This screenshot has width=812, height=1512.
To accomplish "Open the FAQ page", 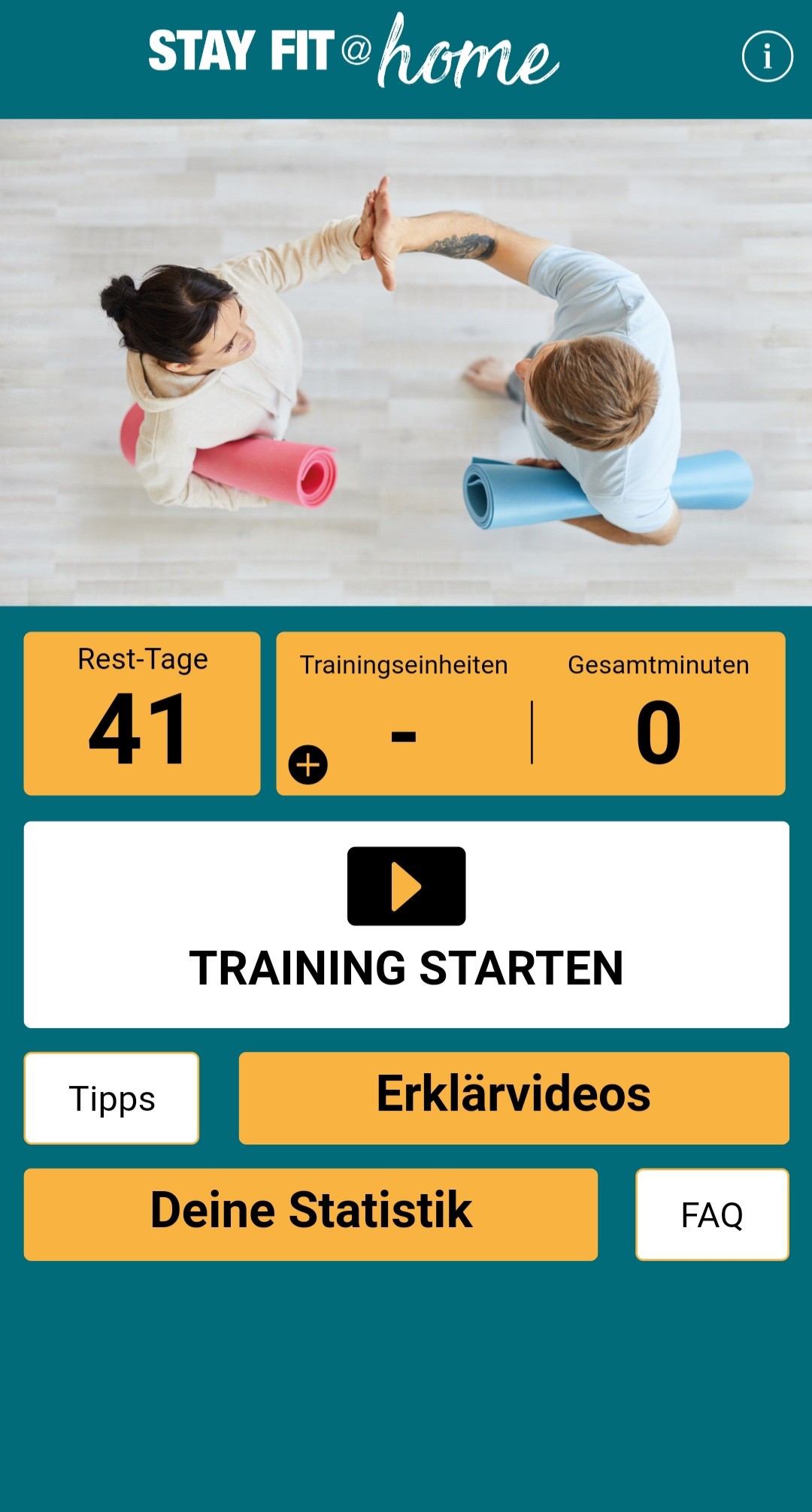I will click(x=712, y=1214).
